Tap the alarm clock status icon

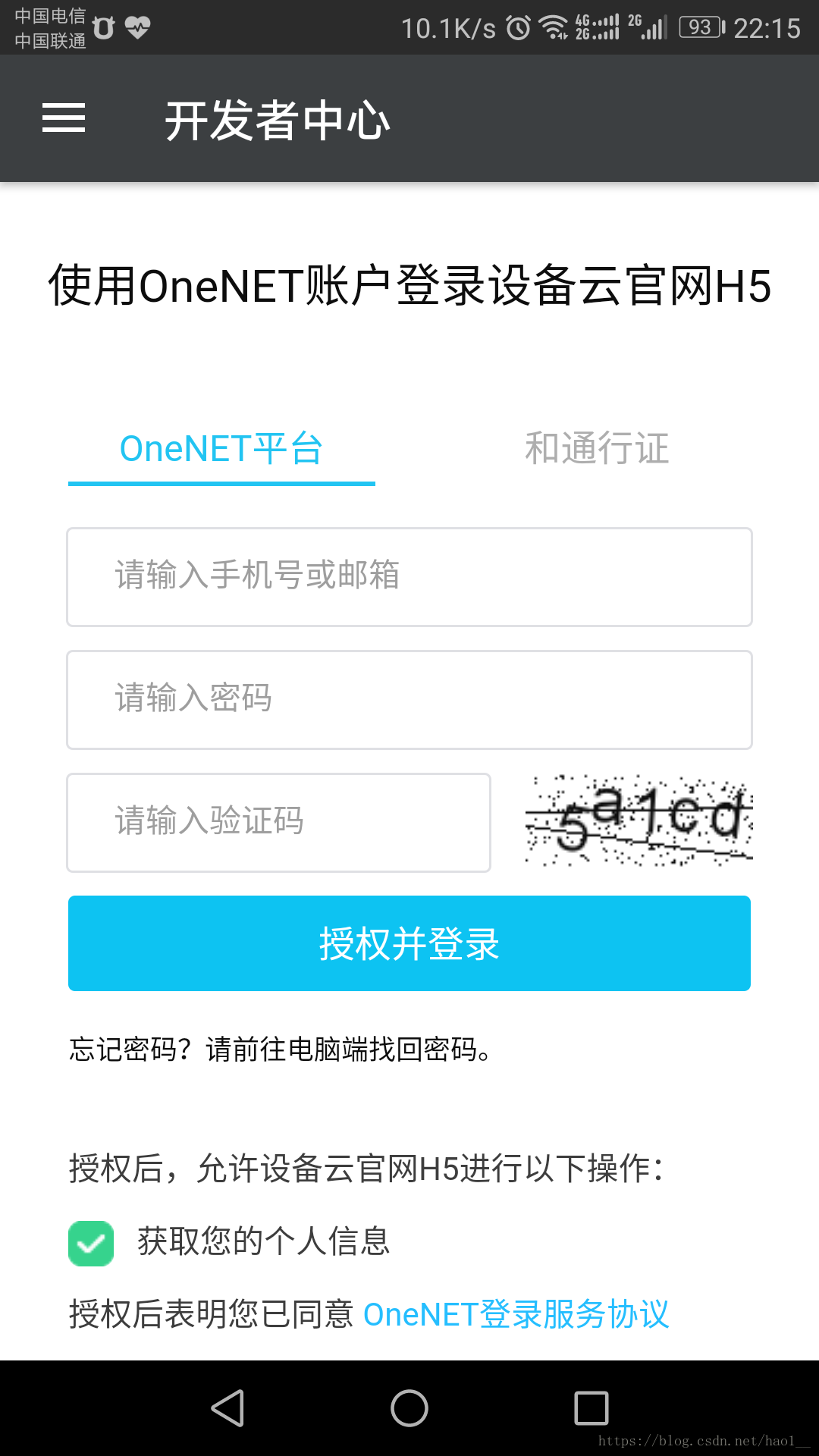click(517, 25)
